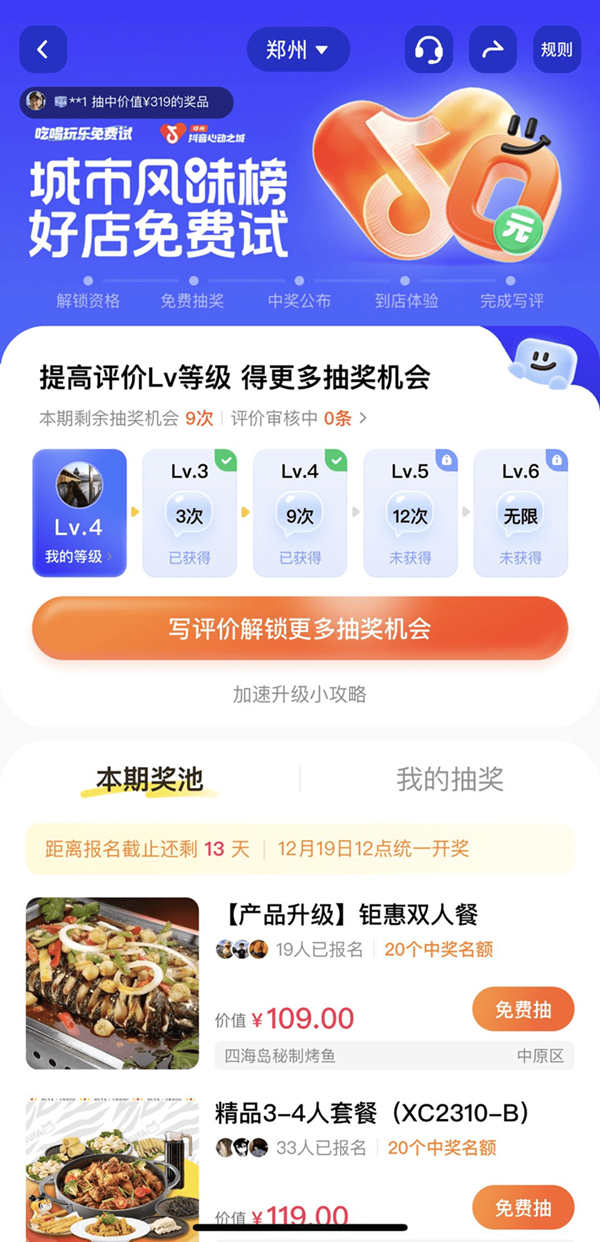
Task: Open 我的等级 Lv.4 level card
Action: coord(79,513)
